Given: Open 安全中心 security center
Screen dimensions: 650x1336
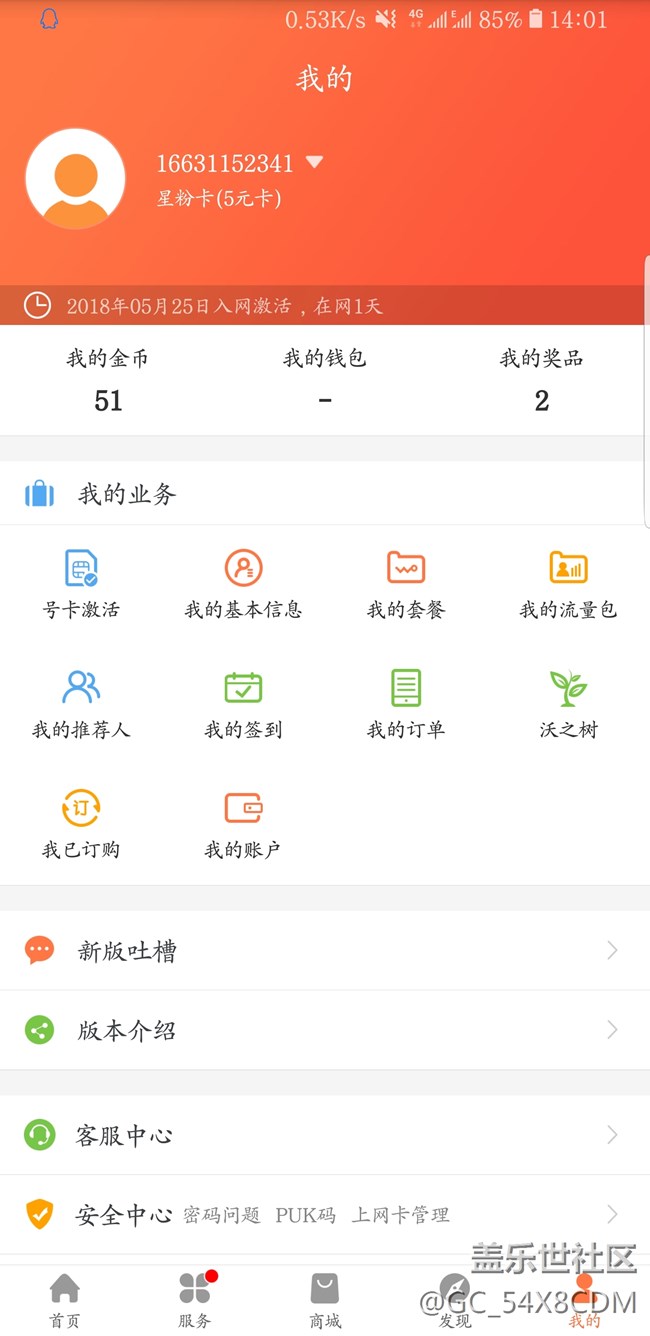Looking at the screenshot, I should click(325, 1215).
